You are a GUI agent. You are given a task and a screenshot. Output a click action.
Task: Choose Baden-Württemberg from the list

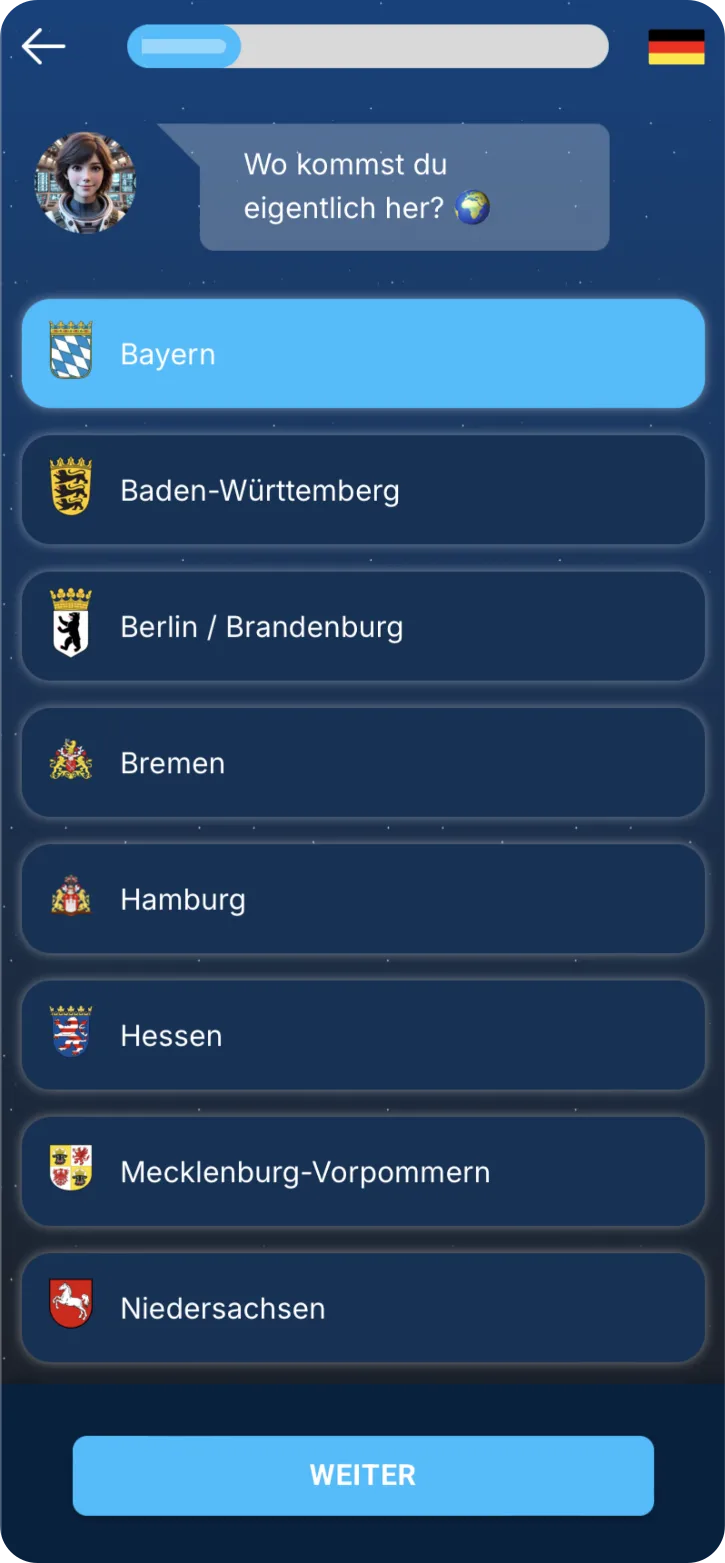[x=363, y=490]
